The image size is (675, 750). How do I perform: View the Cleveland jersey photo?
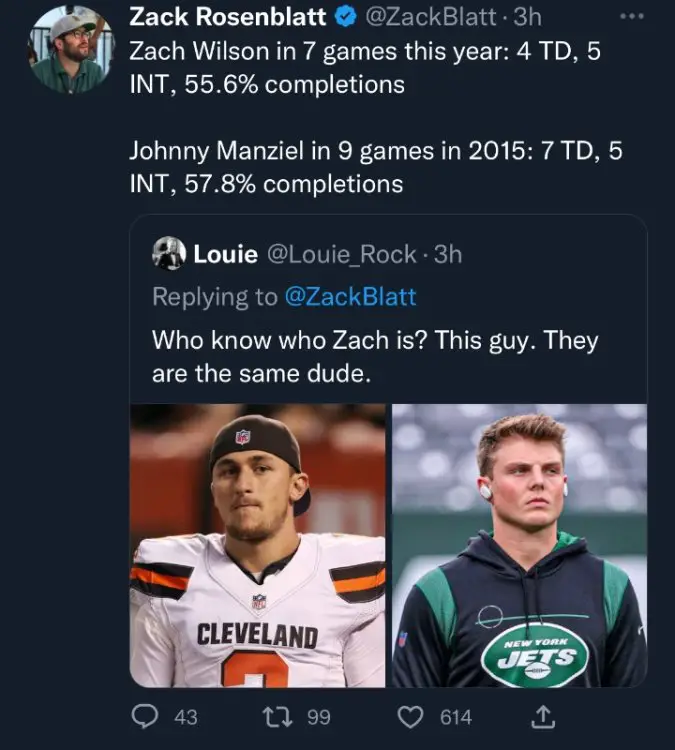coord(258,545)
